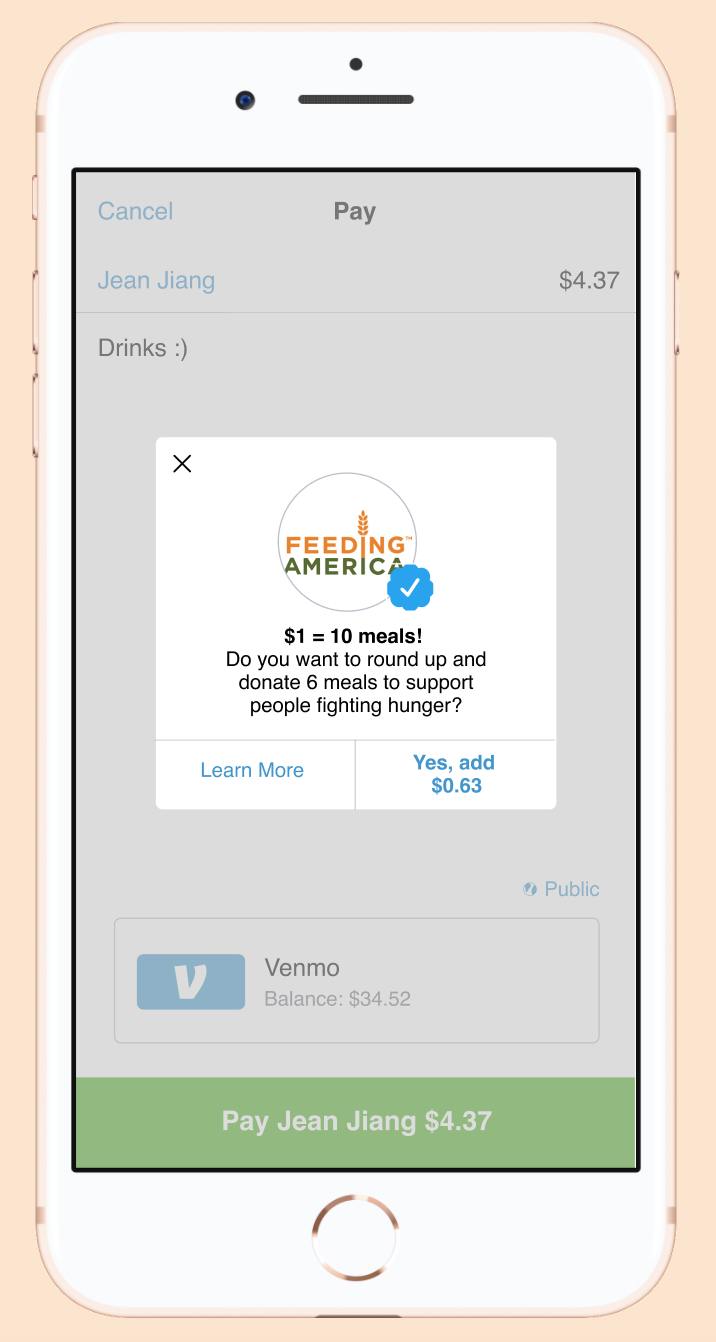
Task: Cancel the payment
Action: pyautogui.click(x=136, y=211)
